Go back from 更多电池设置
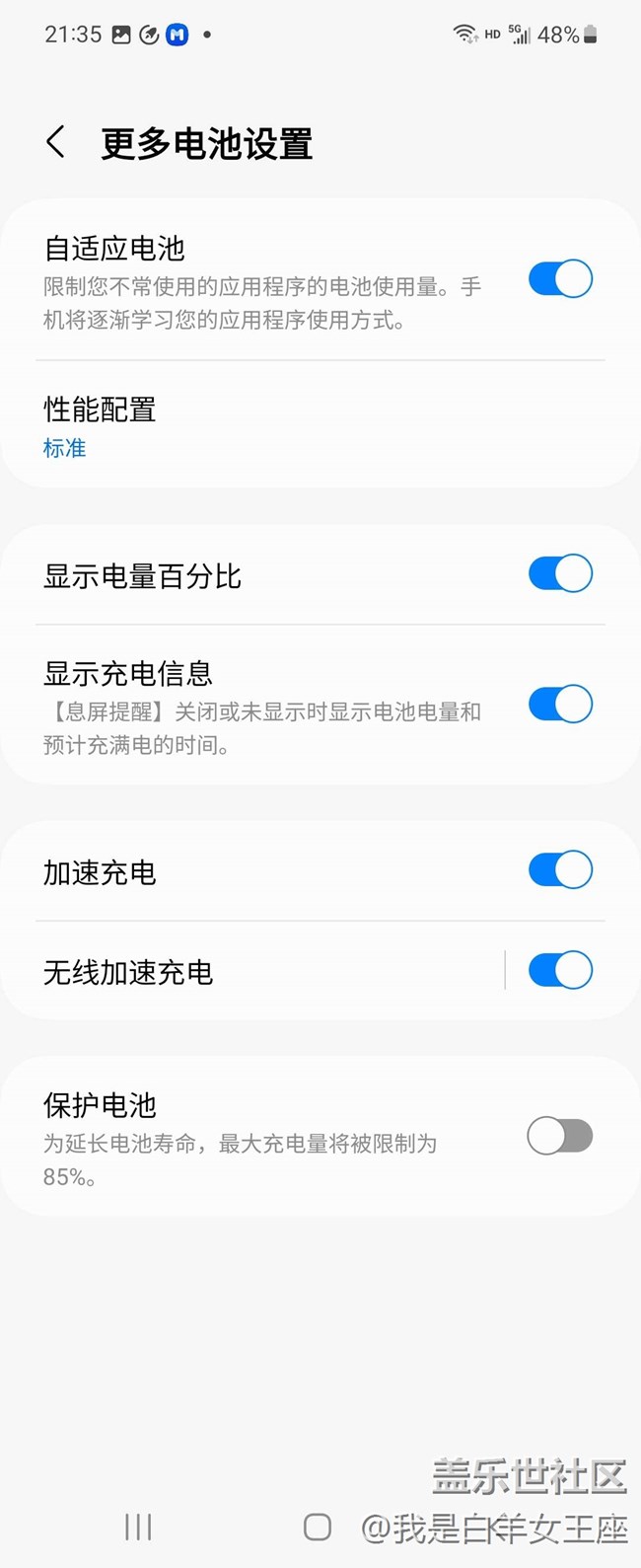The height and width of the screenshot is (1568, 641). click(x=56, y=143)
